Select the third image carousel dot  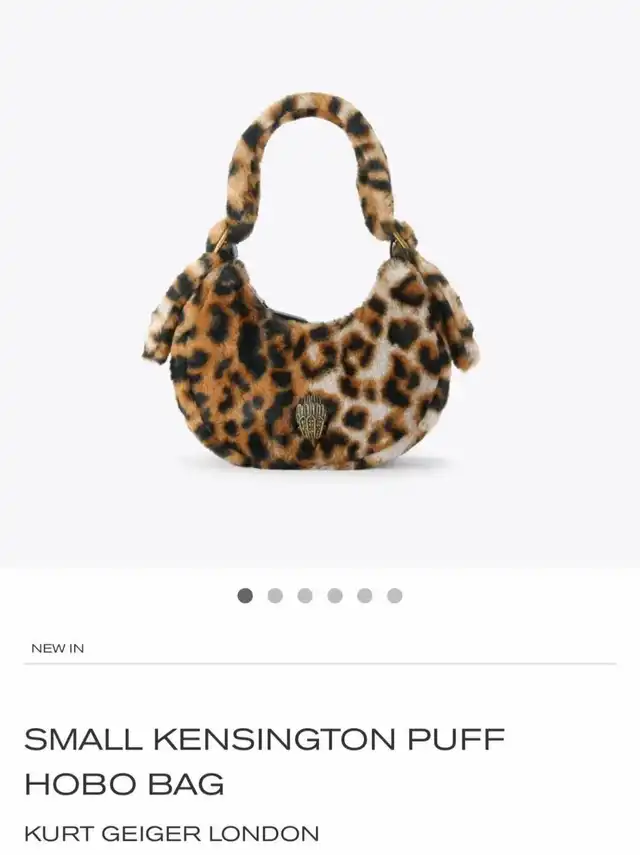305,595
